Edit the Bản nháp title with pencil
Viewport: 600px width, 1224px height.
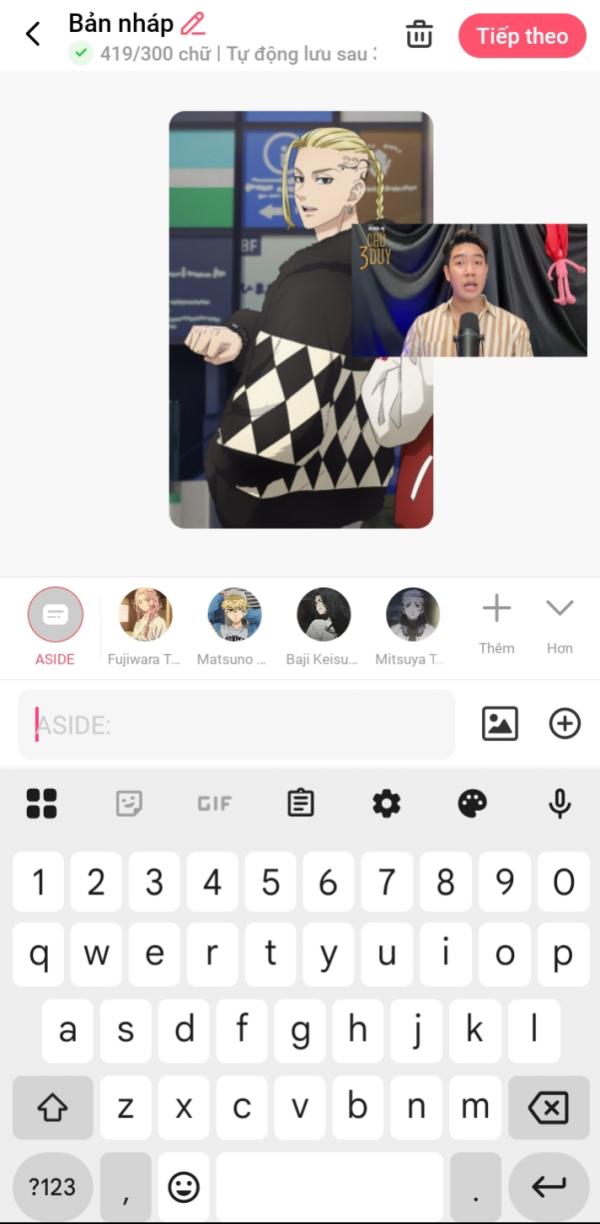tap(193, 23)
